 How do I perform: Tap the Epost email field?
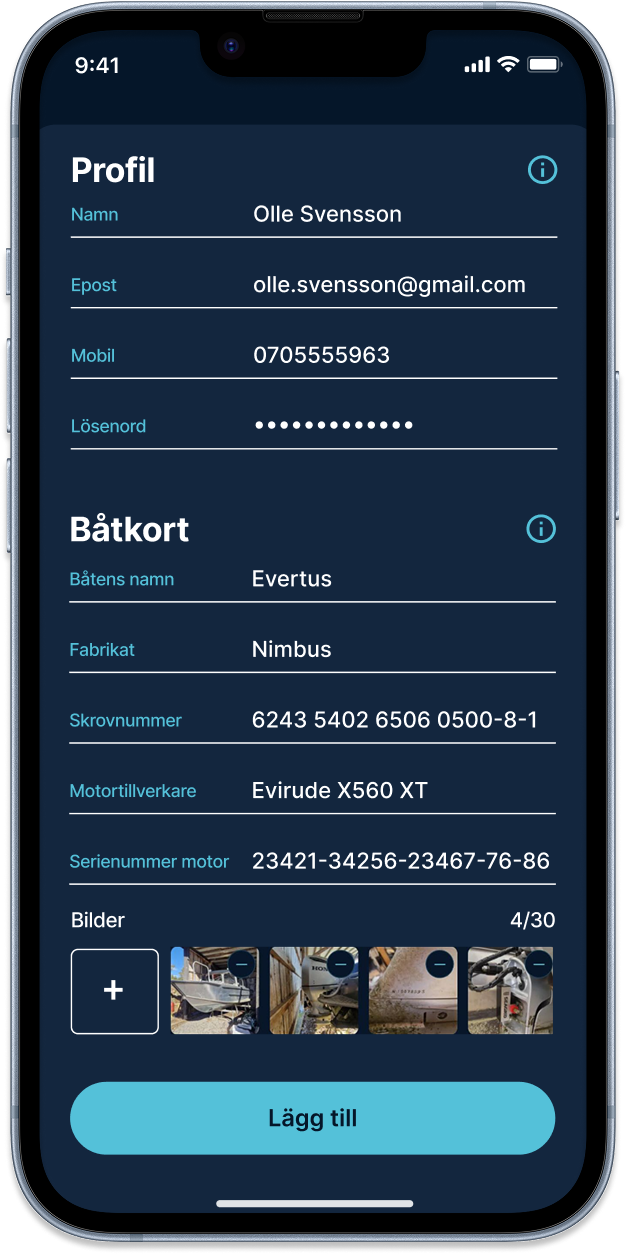[x=314, y=286]
